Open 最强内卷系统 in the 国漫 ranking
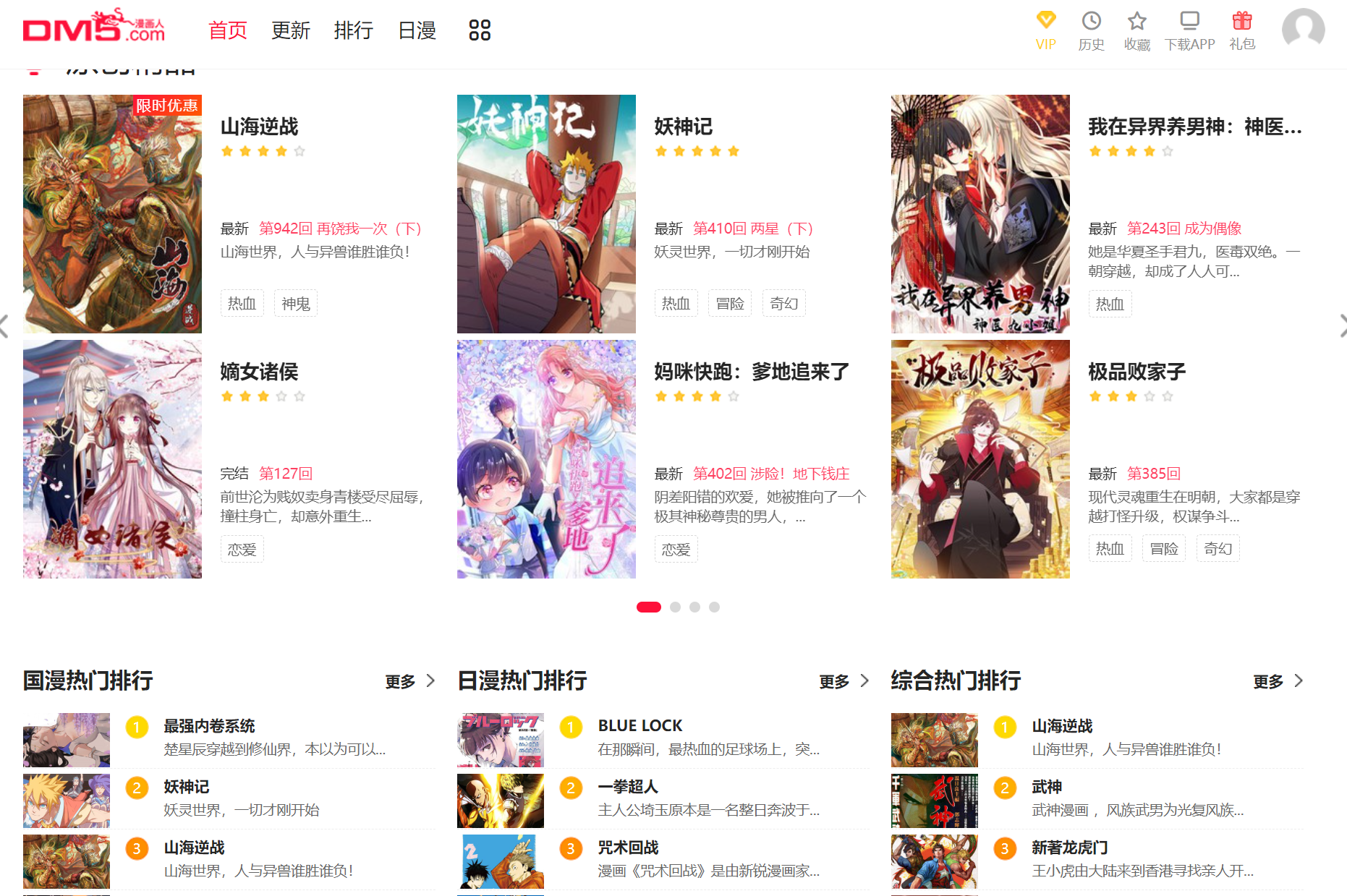 pos(209,725)
